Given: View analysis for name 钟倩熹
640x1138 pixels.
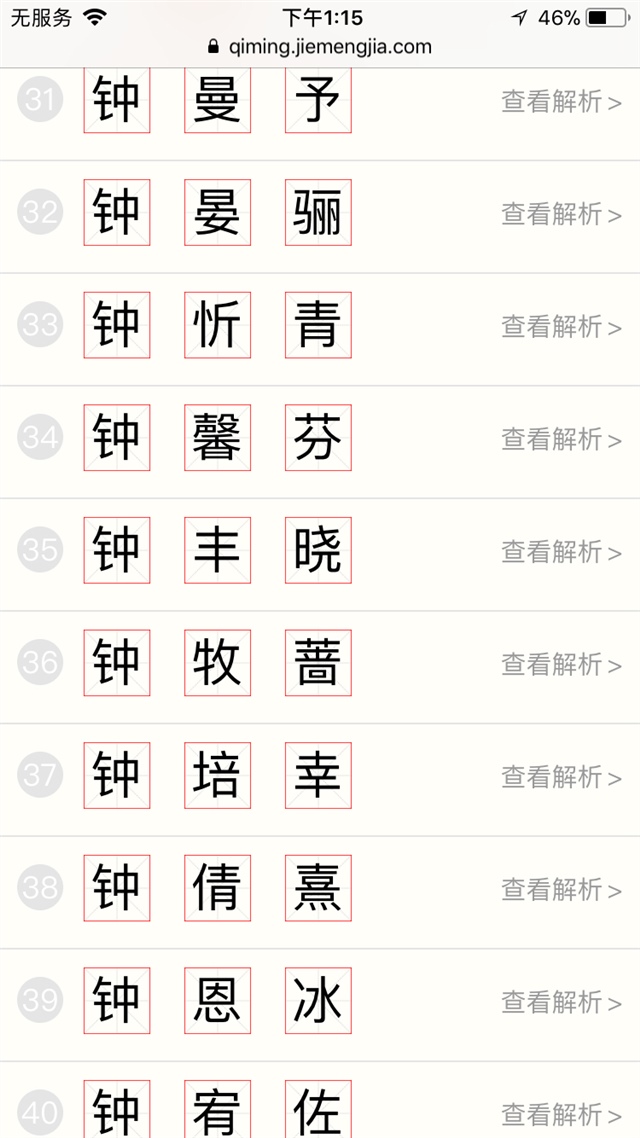Looking at the screenshot, I should [560, 889].
